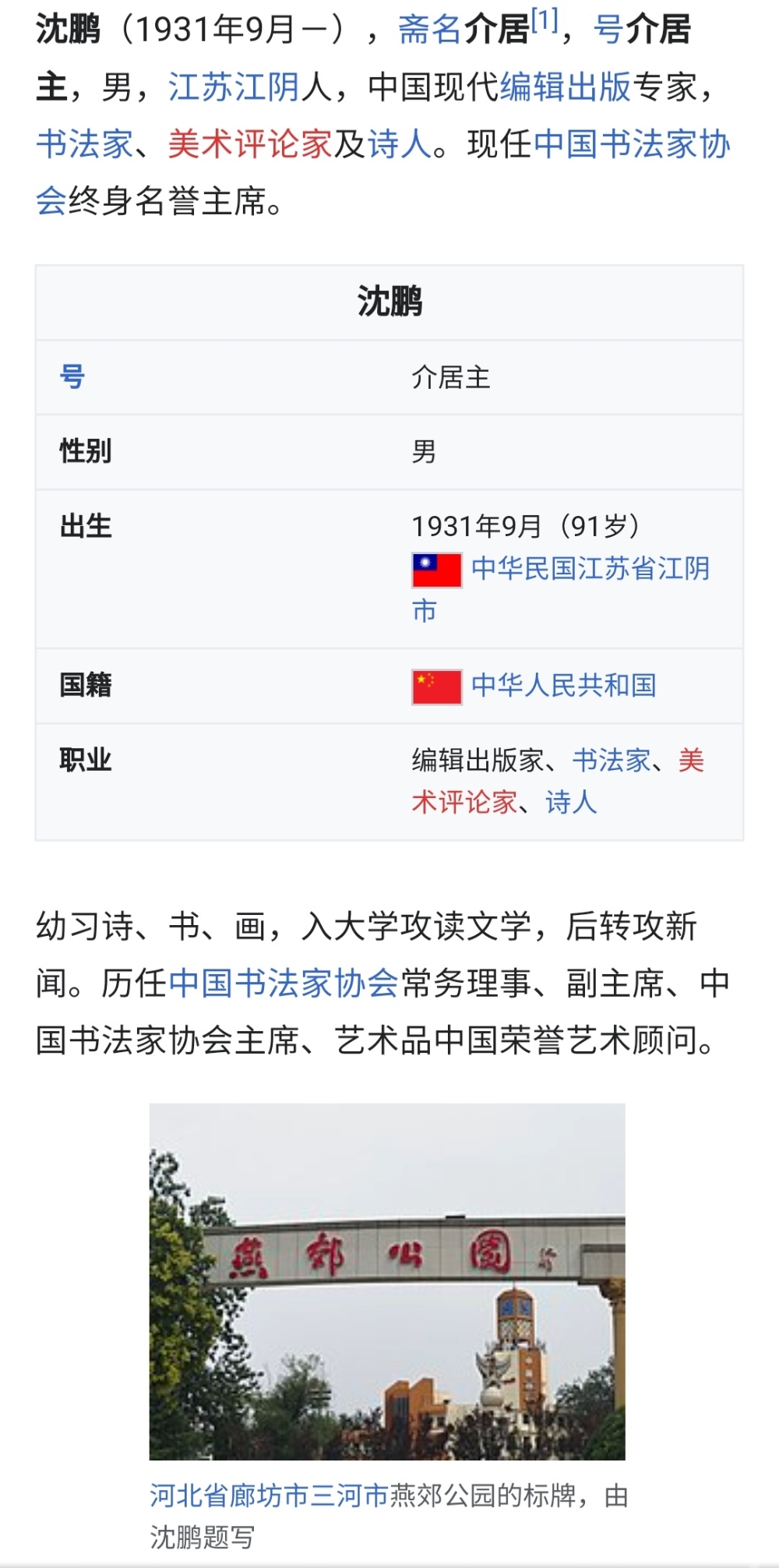Viewport: 779px width, 1568px height.
Task: Open the 江苏江阴 link
Action: click(234, 87)
